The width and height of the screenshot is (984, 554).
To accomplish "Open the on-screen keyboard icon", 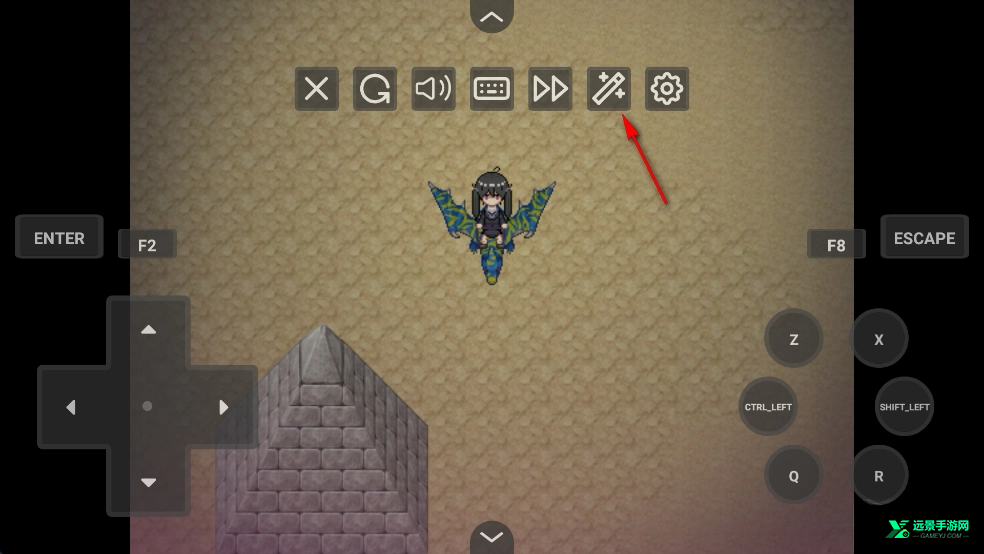I will tap(492, 89).
